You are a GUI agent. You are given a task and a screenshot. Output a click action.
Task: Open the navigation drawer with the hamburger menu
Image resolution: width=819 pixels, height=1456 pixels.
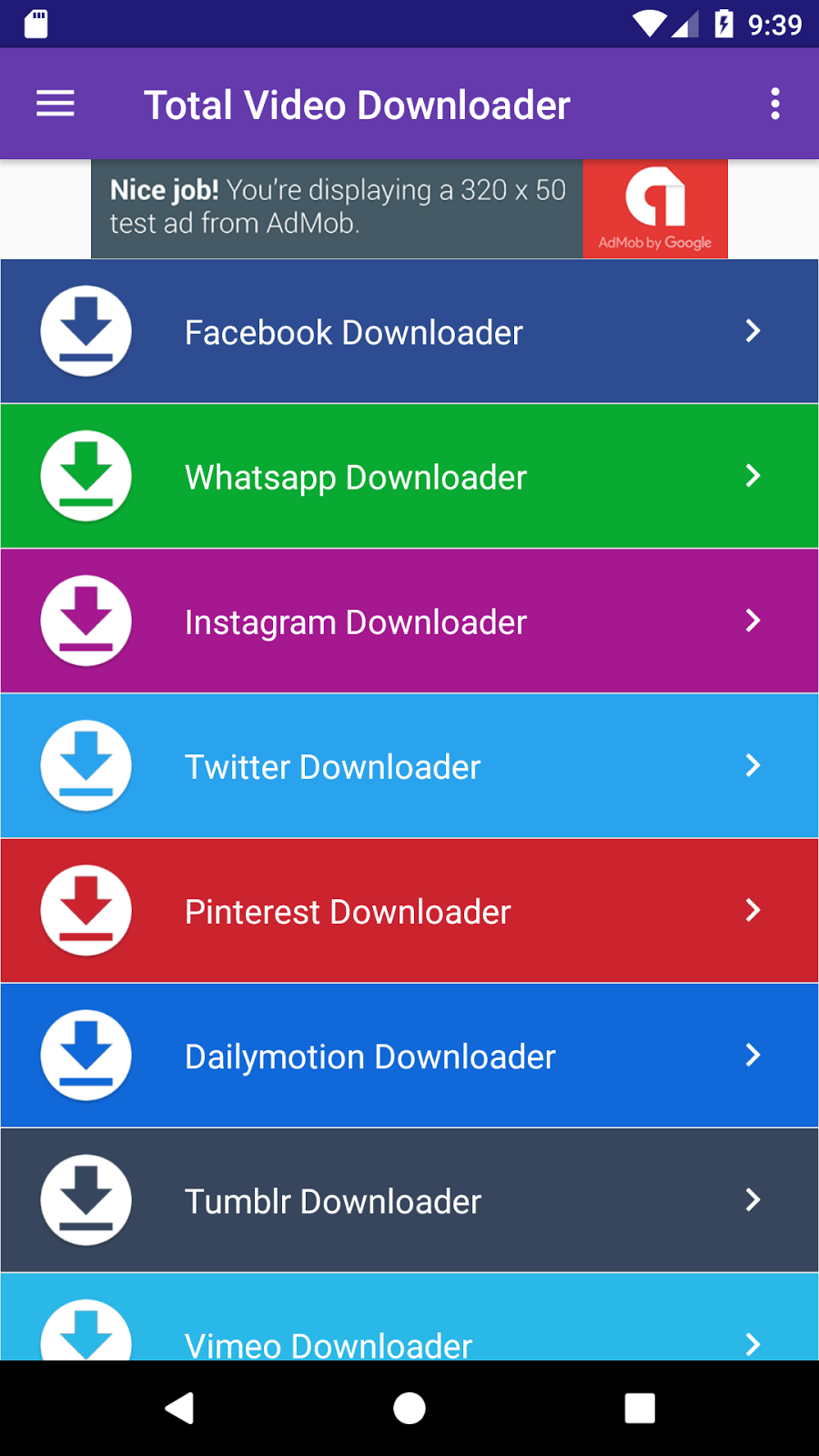coord(56,104)
